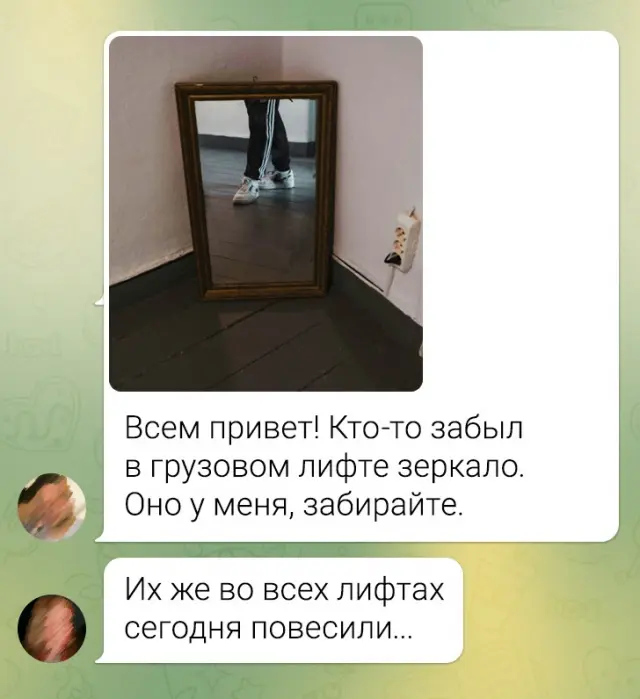Open avatar next to 'Их же во всех лифтах' reply
Viewport: 640px width, 699px height.
(x=52, y=627)
